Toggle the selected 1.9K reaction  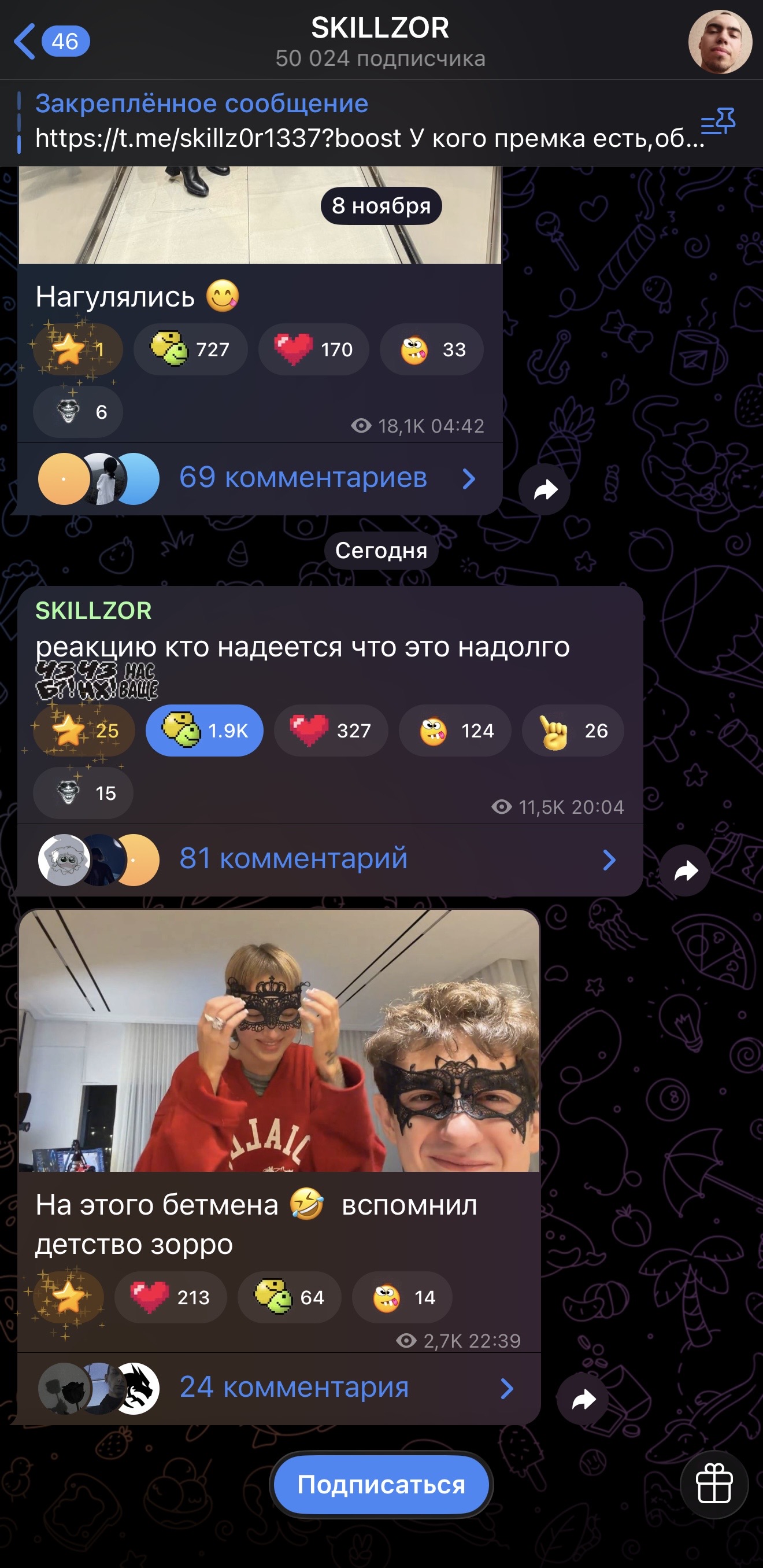click(x=205, y=730)
